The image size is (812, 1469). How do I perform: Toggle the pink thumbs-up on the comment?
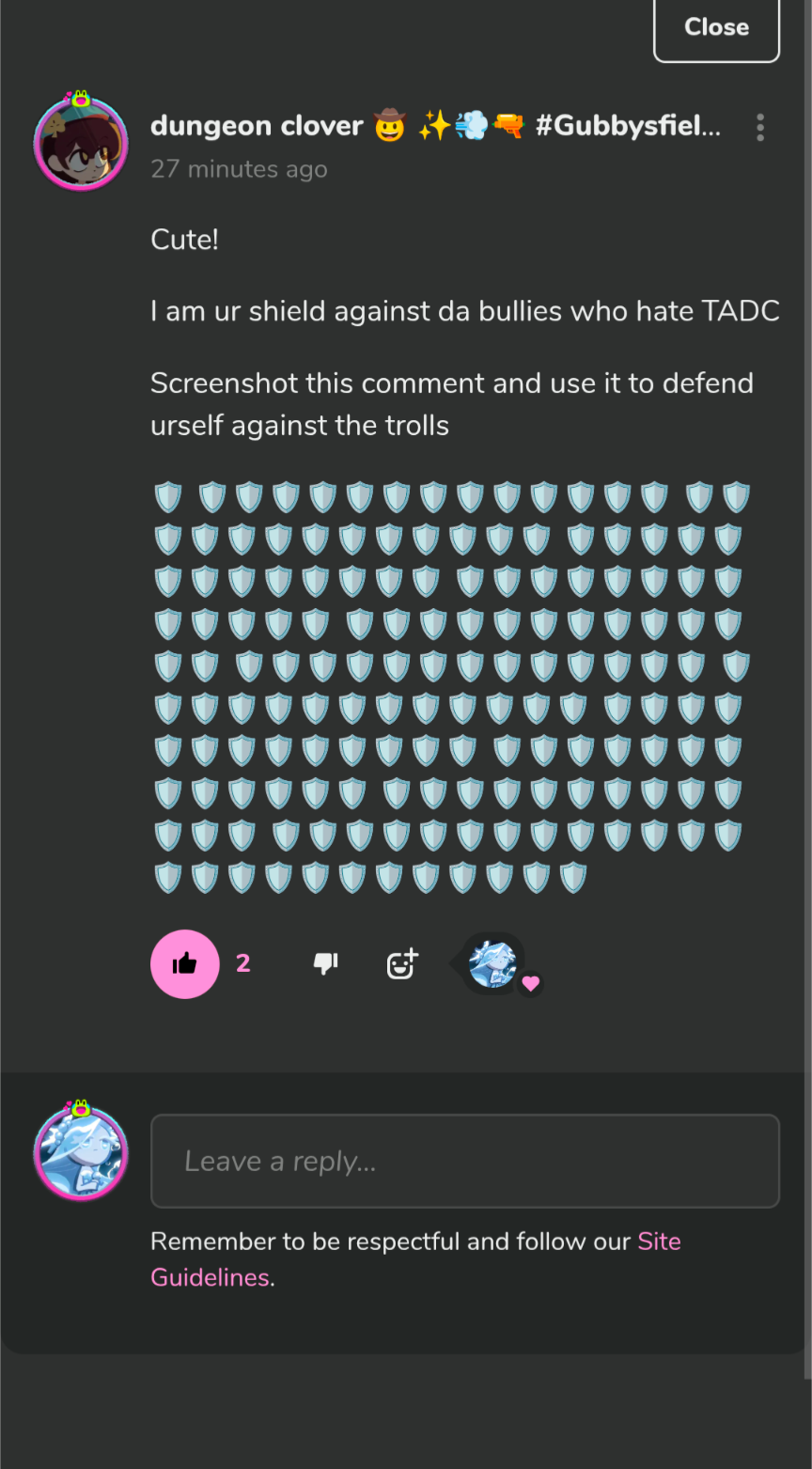coord(185,963)
